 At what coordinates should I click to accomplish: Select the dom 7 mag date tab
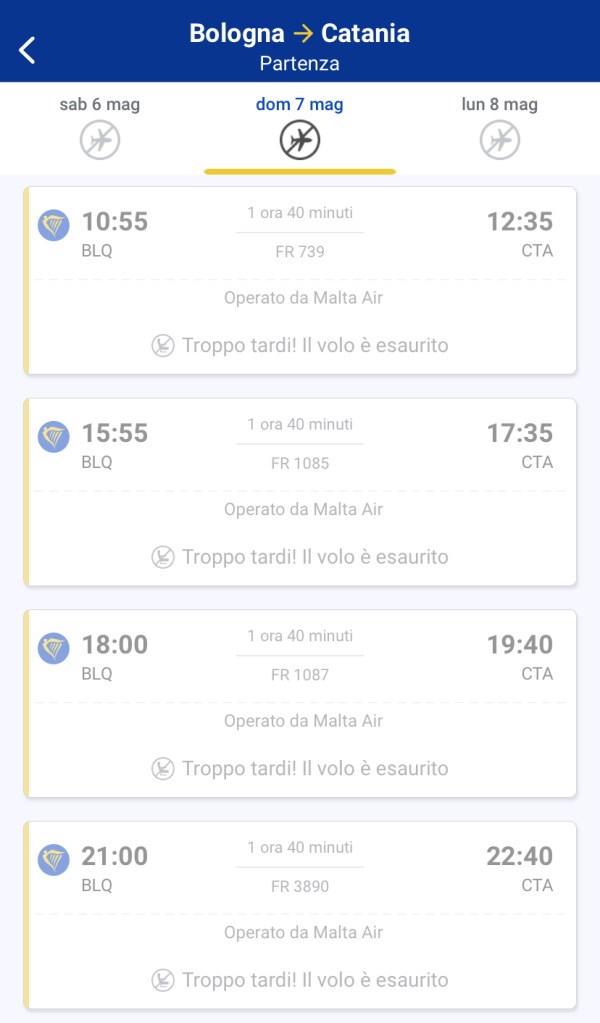(x=300, y=128)
